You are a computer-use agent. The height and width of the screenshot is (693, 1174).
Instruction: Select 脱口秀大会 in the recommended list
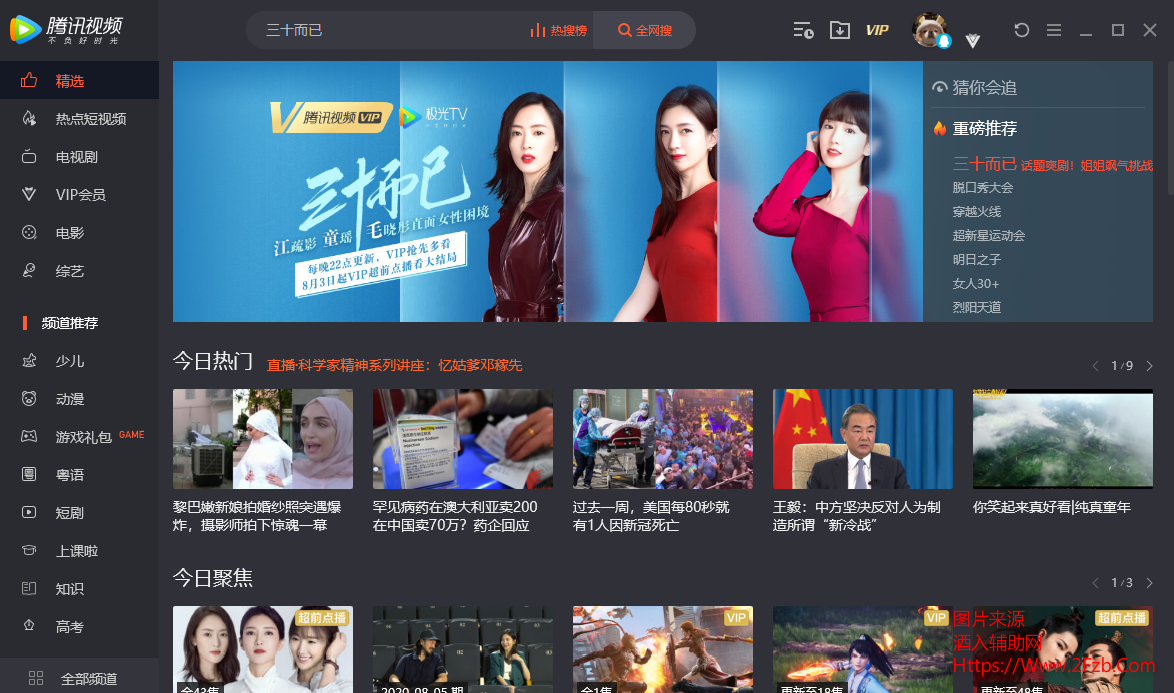[983, 188]
